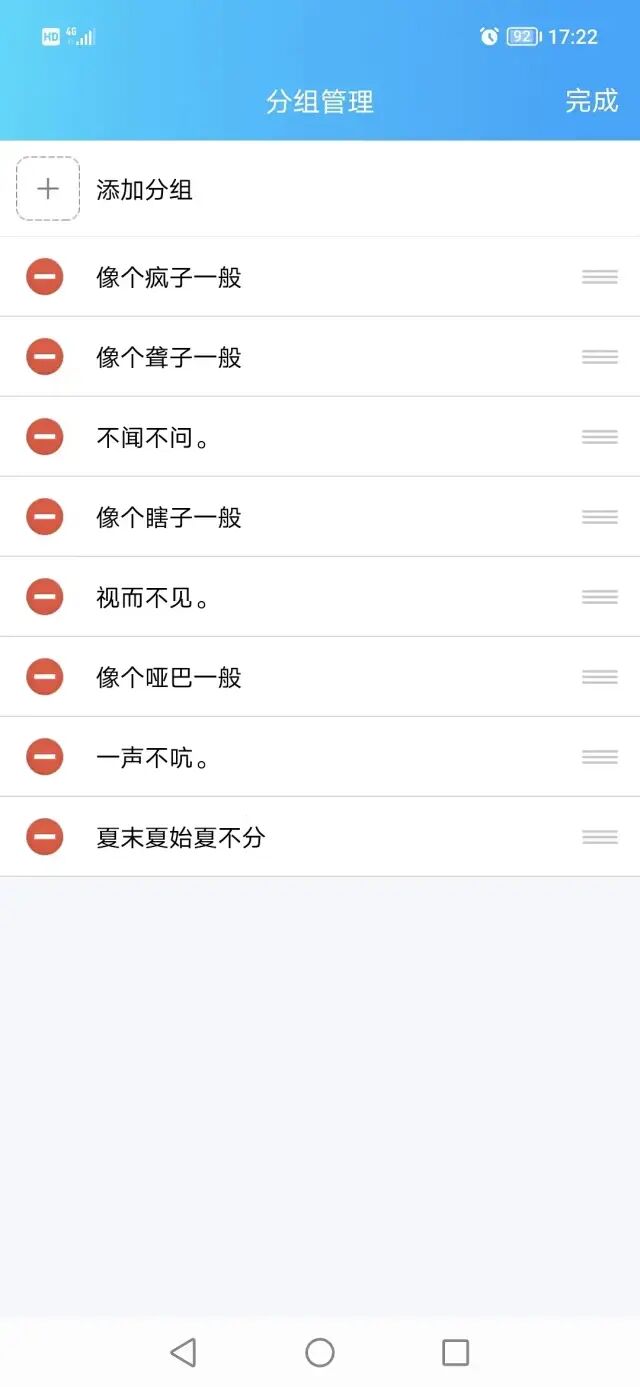Viewport: 640px width, 1387px height.
Task: Select the group name 夏末夏始夏不分
Action: click(x=180, y=837)
